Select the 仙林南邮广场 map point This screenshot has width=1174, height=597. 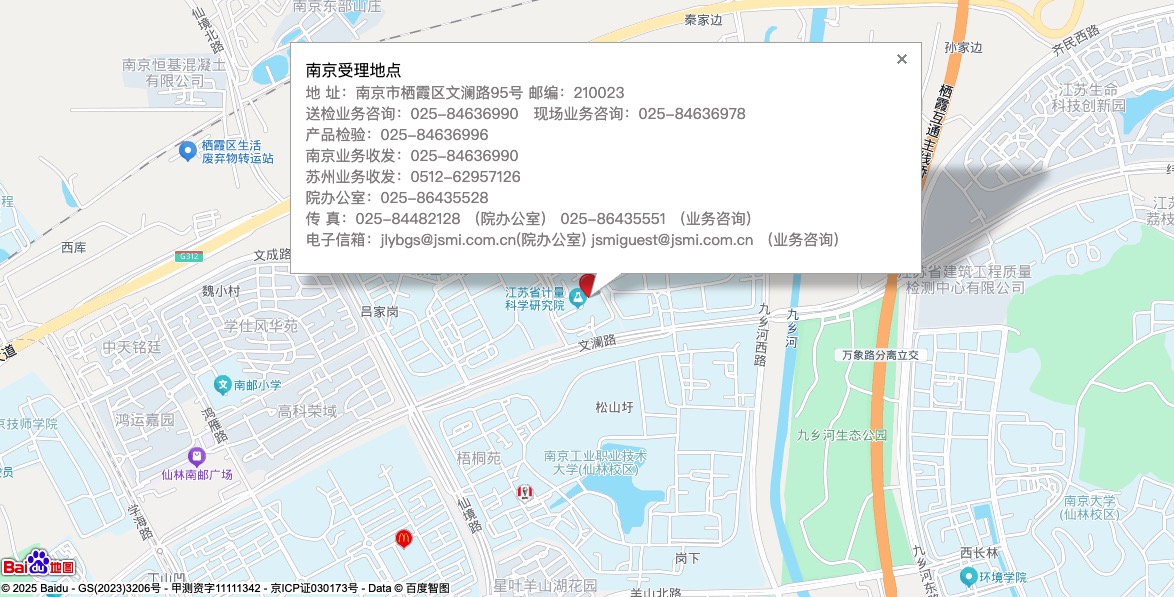(197, 456)
